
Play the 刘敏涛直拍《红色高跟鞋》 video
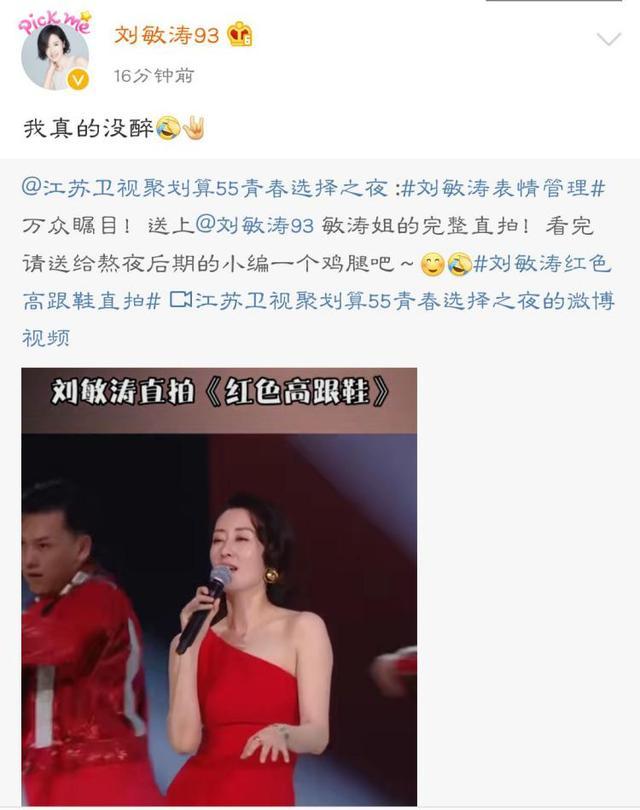(x=219, y=587)
